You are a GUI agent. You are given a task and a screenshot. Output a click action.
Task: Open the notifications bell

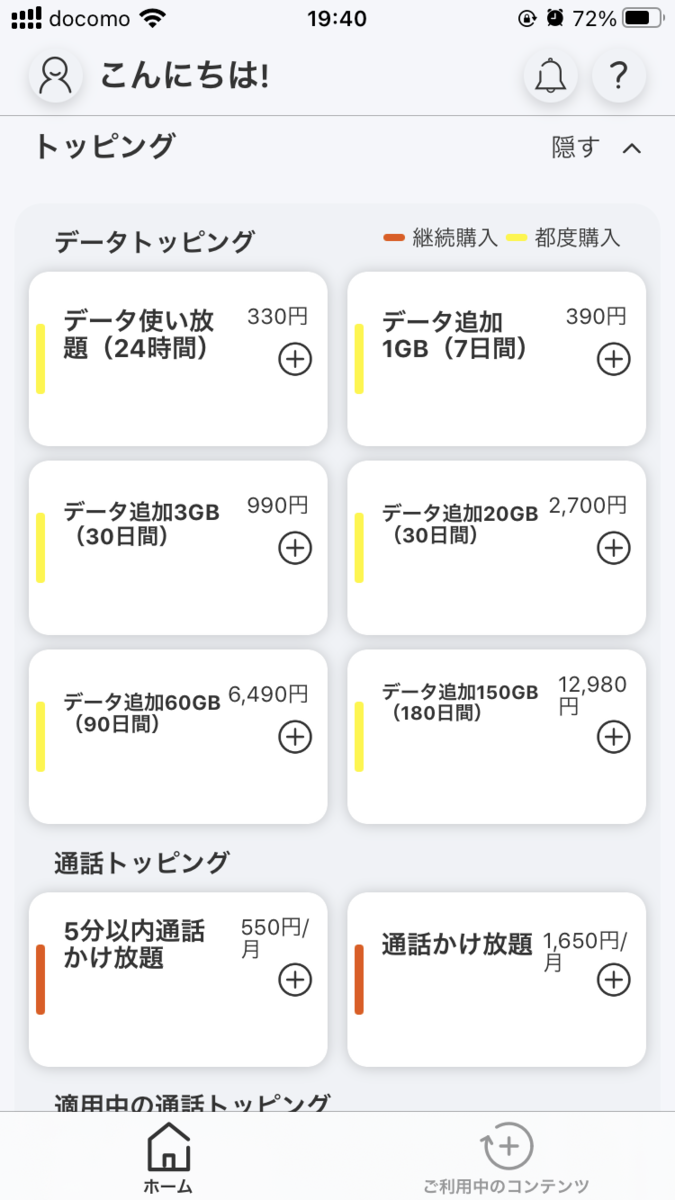(x=550, y=75)
